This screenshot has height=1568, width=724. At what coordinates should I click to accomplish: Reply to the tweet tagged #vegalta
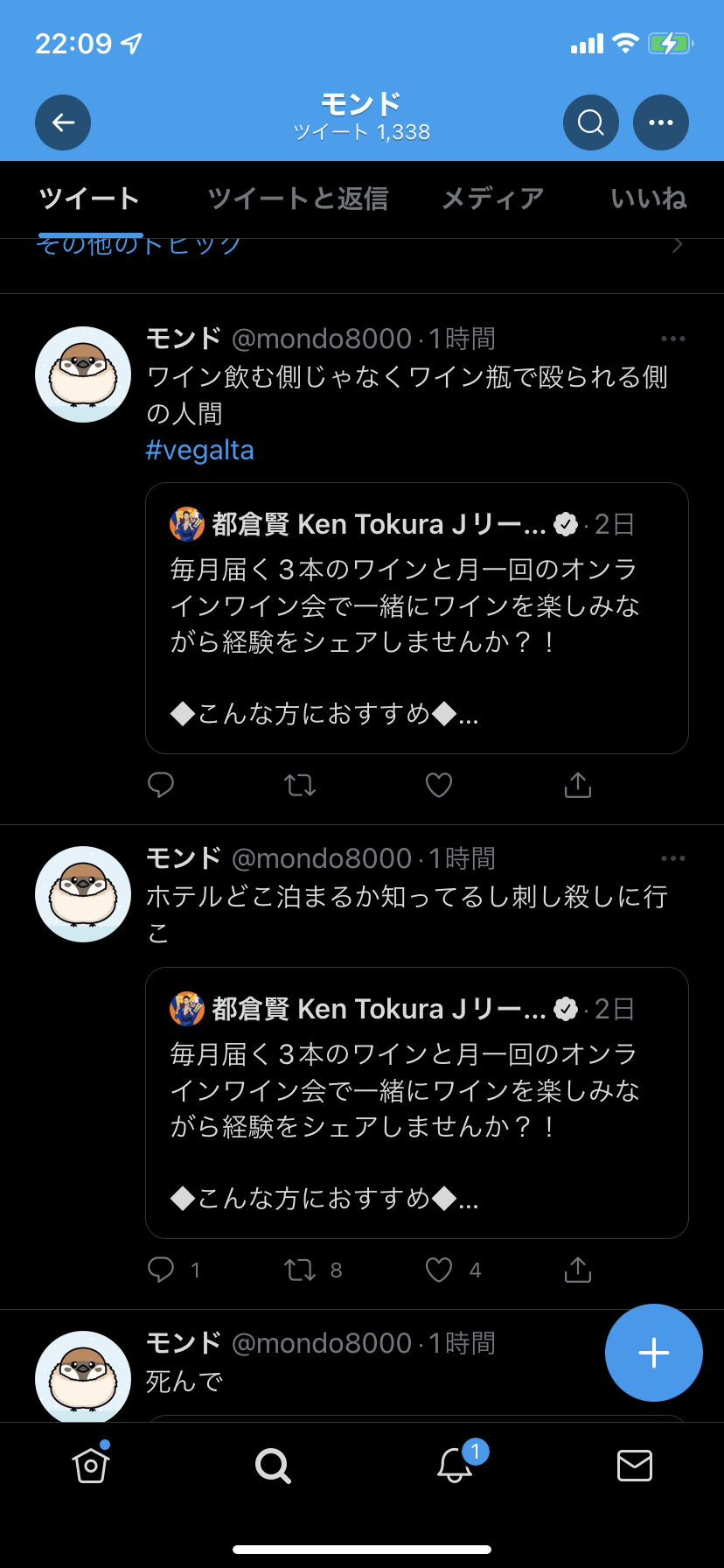161,785
